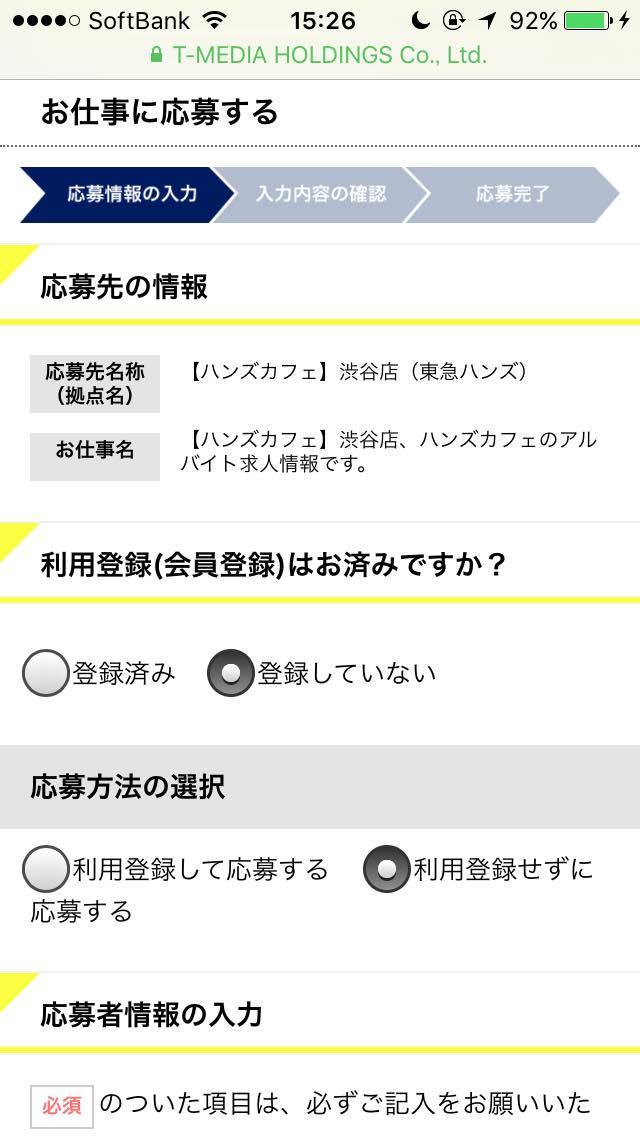Tap the T-MEDIA HOLDINGS address bar
Viewport: 640px width, 1136px height.
[319, 55]
